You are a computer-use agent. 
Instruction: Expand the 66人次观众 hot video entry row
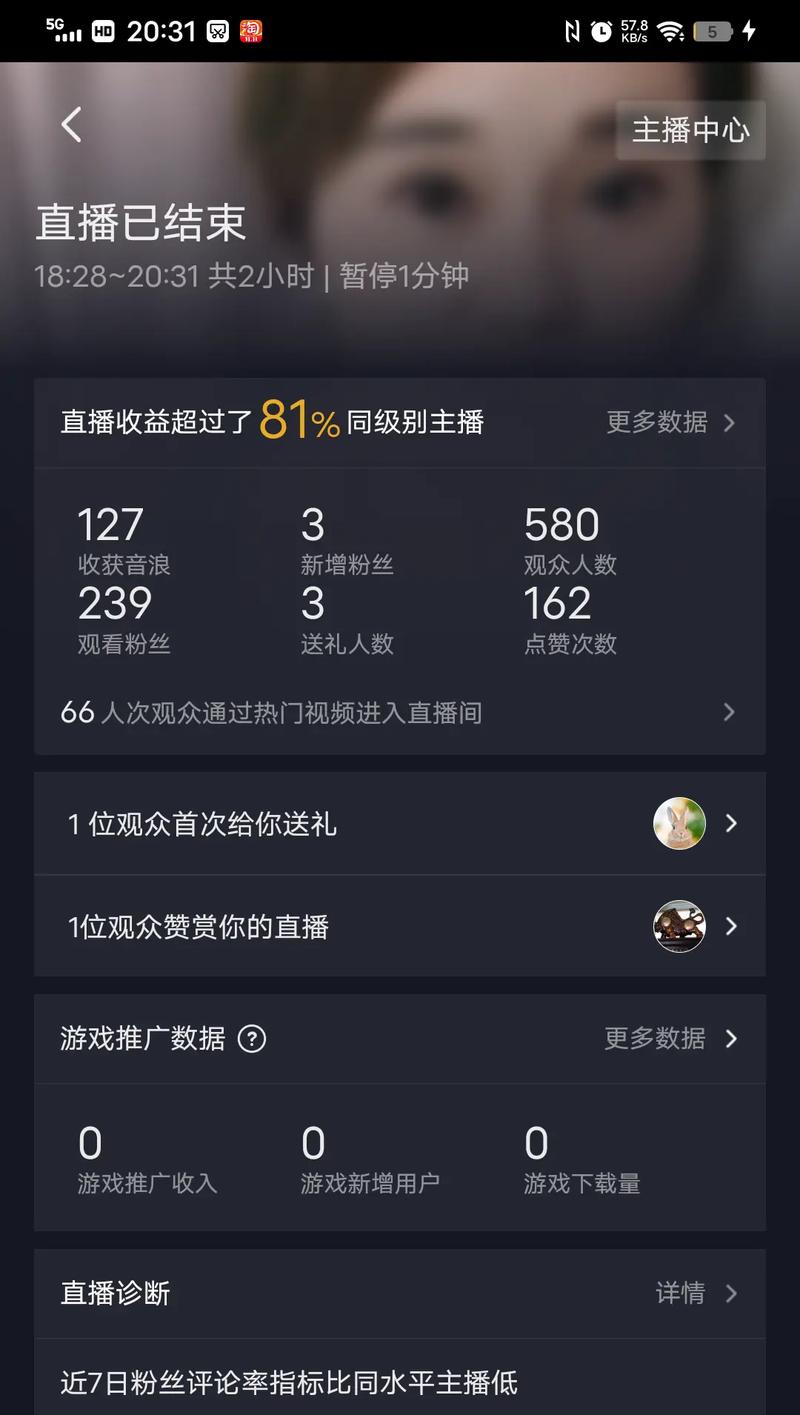(400, 712)
